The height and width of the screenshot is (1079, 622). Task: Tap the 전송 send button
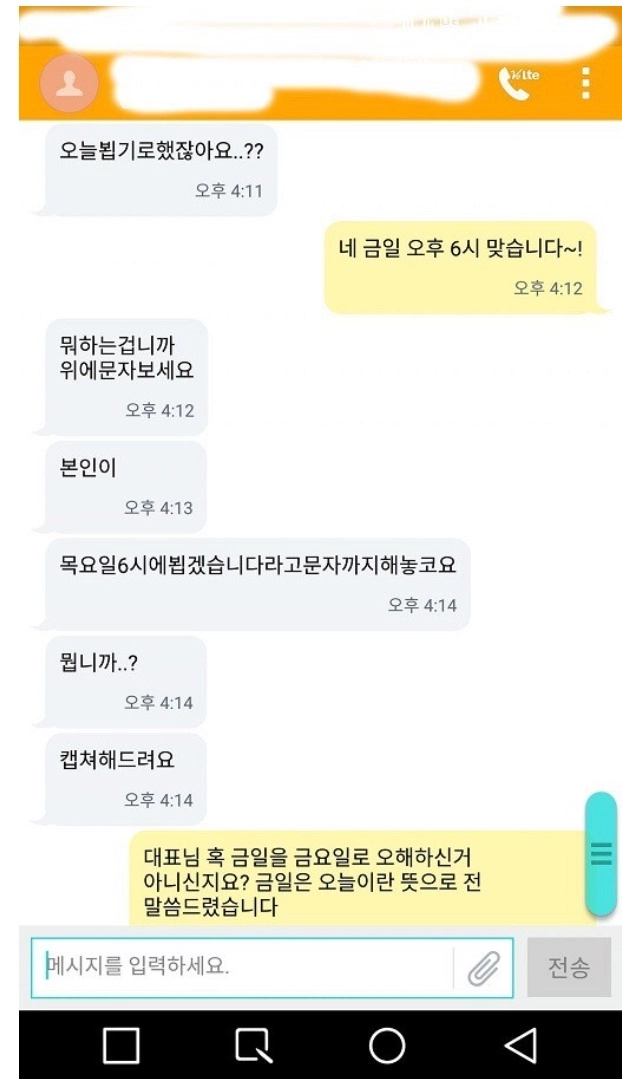click(568, 967)
